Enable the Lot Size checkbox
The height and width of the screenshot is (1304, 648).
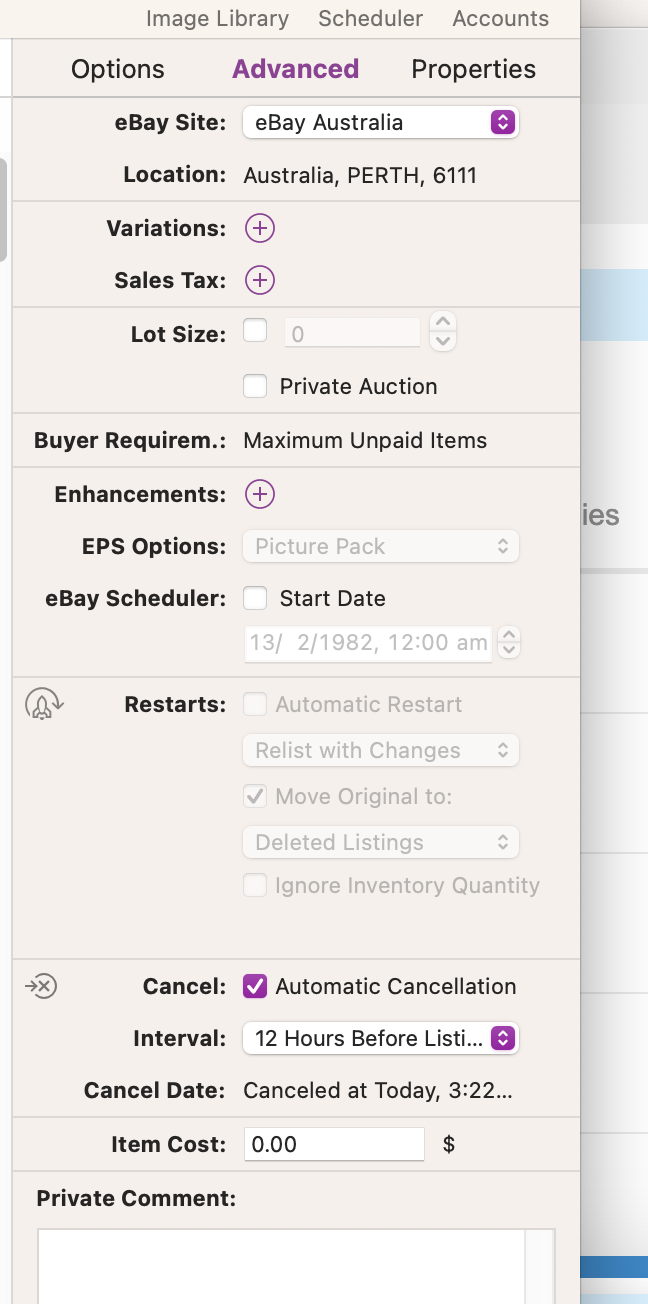point(256,331)
